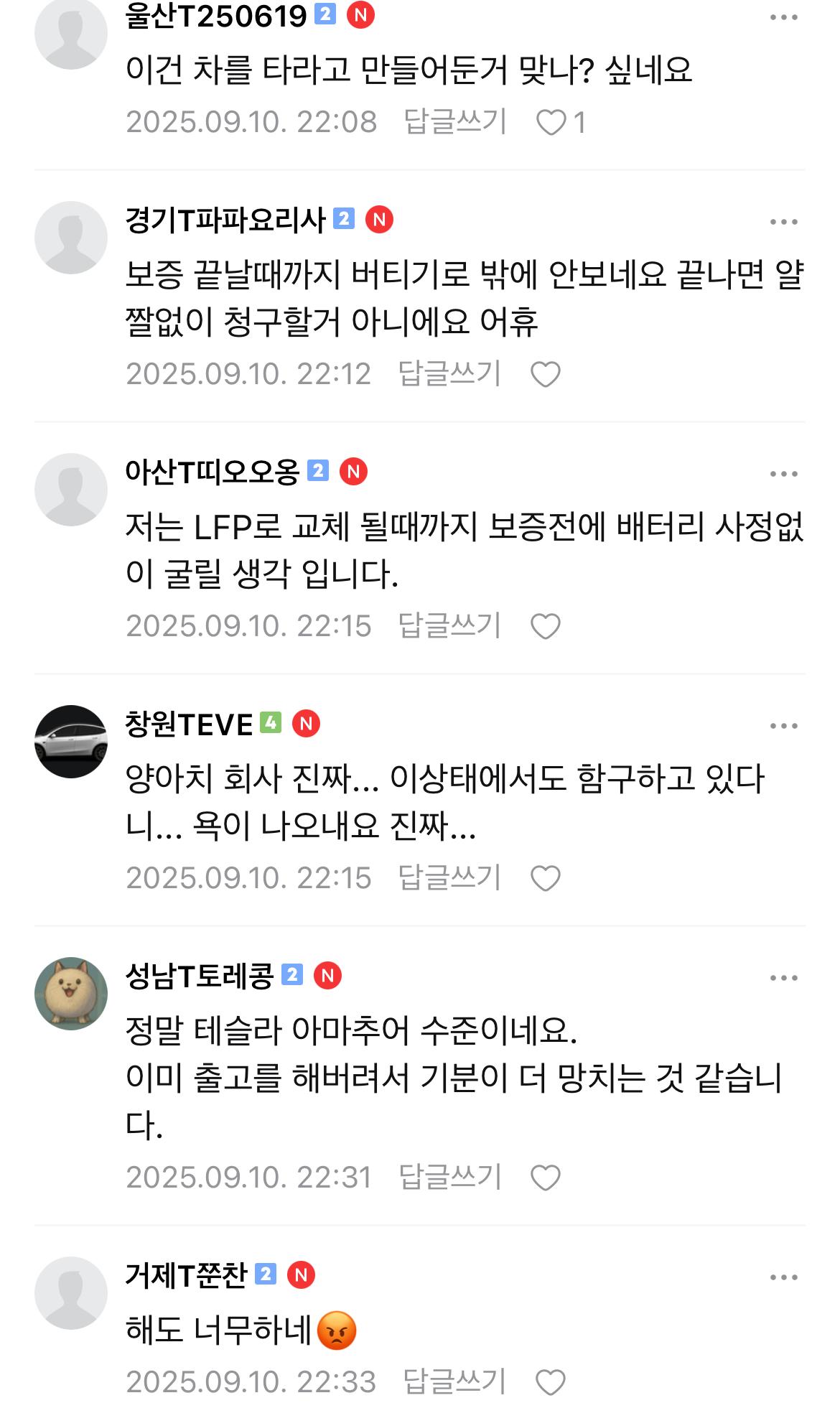Open the three-dot menu on 아산T띠오오옹's comment
Viewport: 840px width, 1403px height.
point(783,473)
